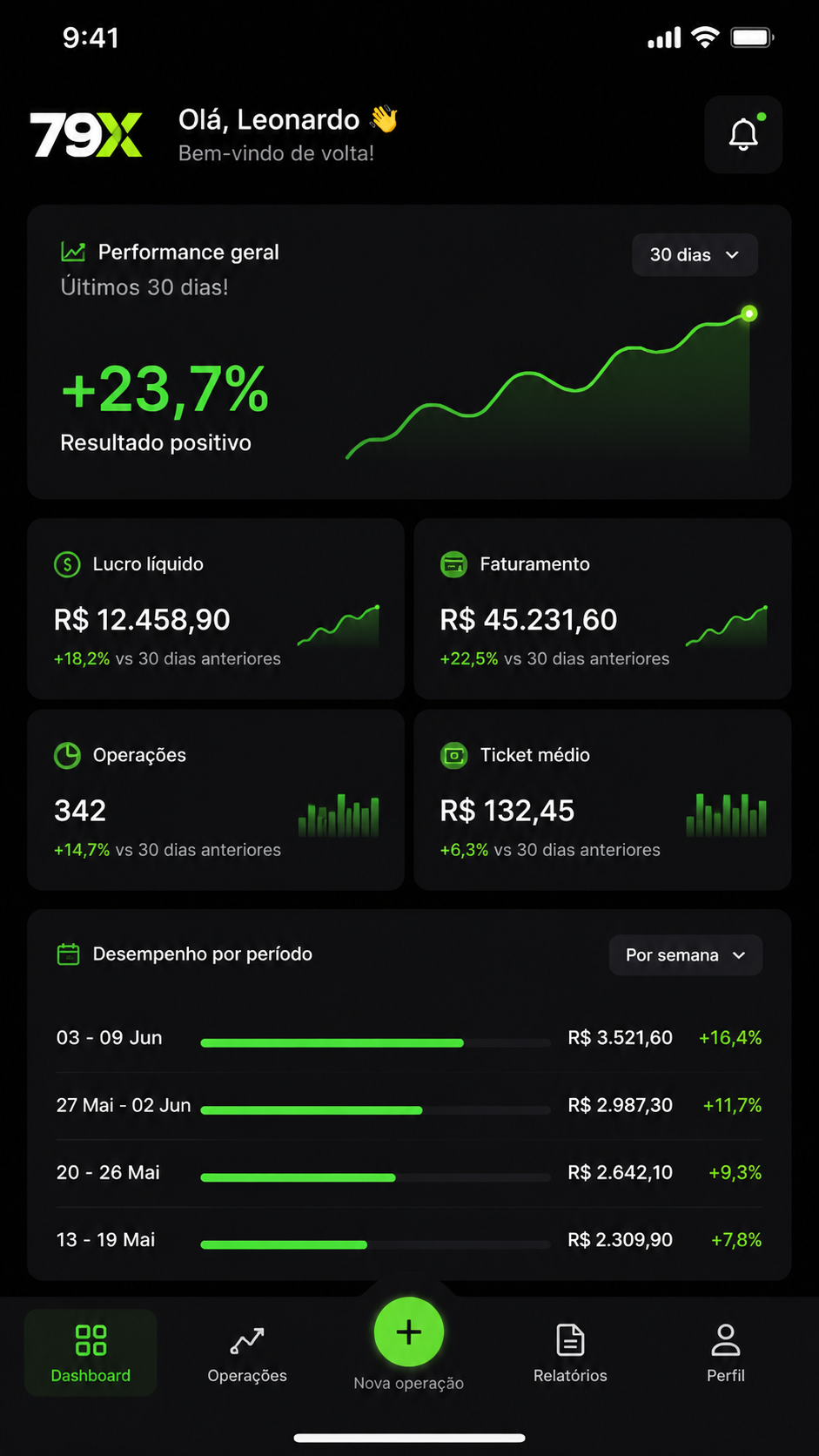
Task: View the Operações stats card
Action: [216, 799]
